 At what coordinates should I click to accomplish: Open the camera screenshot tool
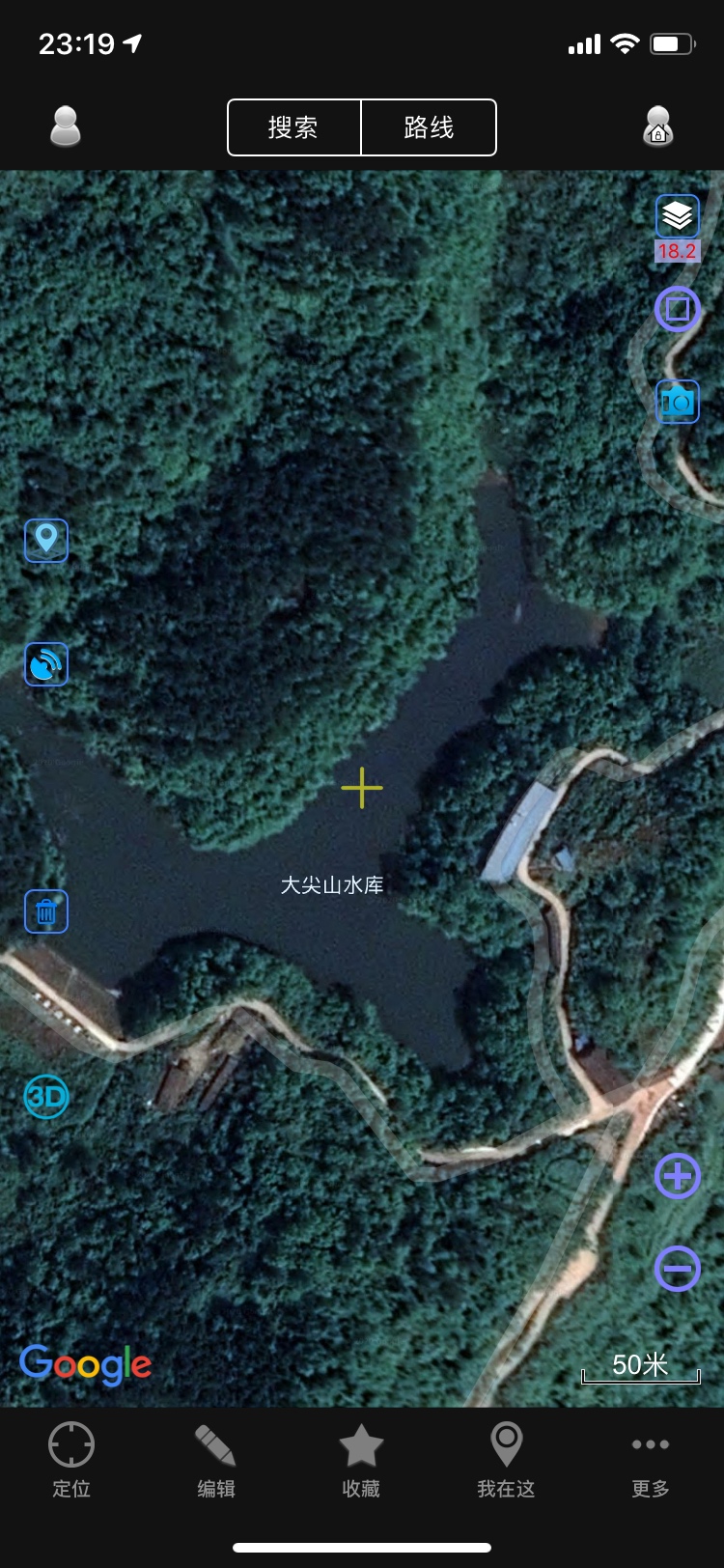click(x=678, y=402)
